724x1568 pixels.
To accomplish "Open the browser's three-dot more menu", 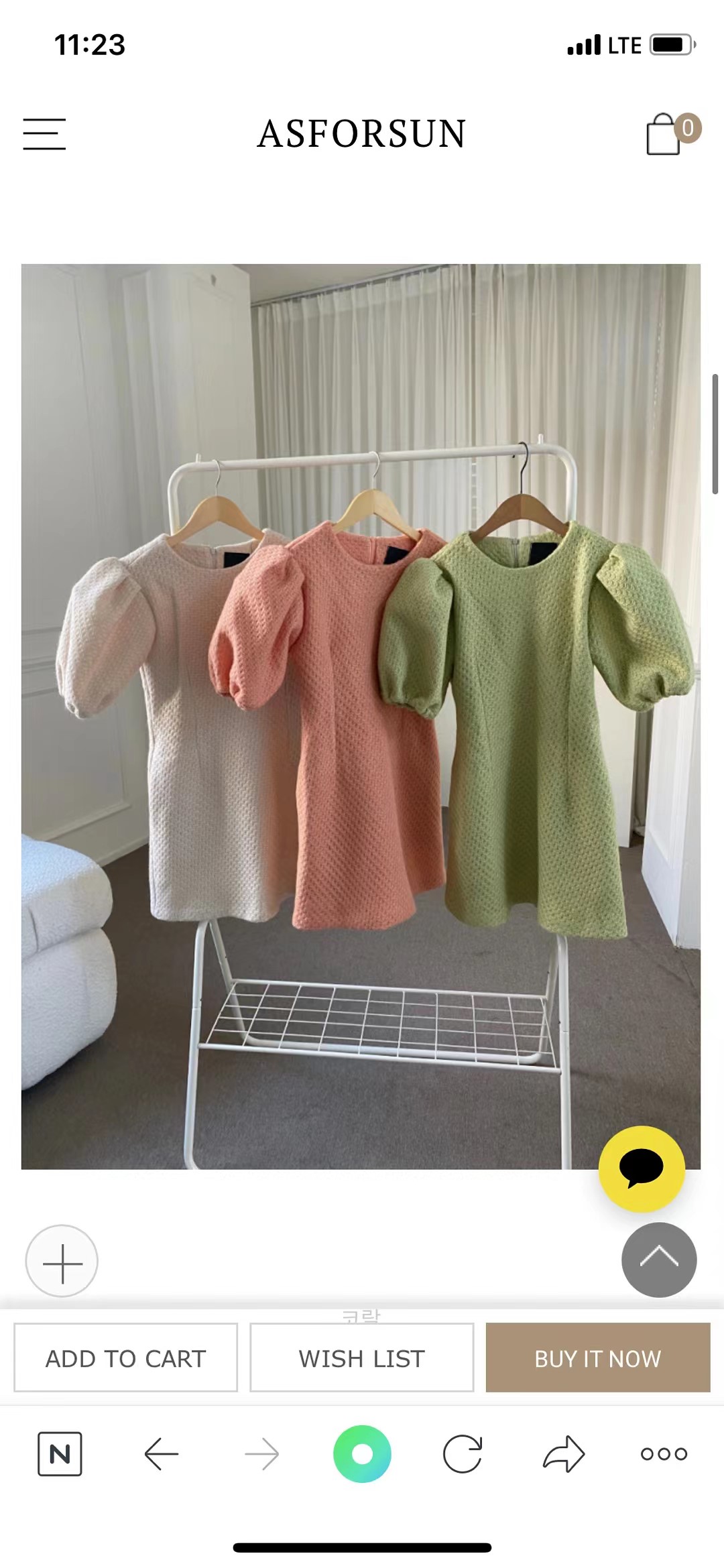I will (x=664, y=1454).
